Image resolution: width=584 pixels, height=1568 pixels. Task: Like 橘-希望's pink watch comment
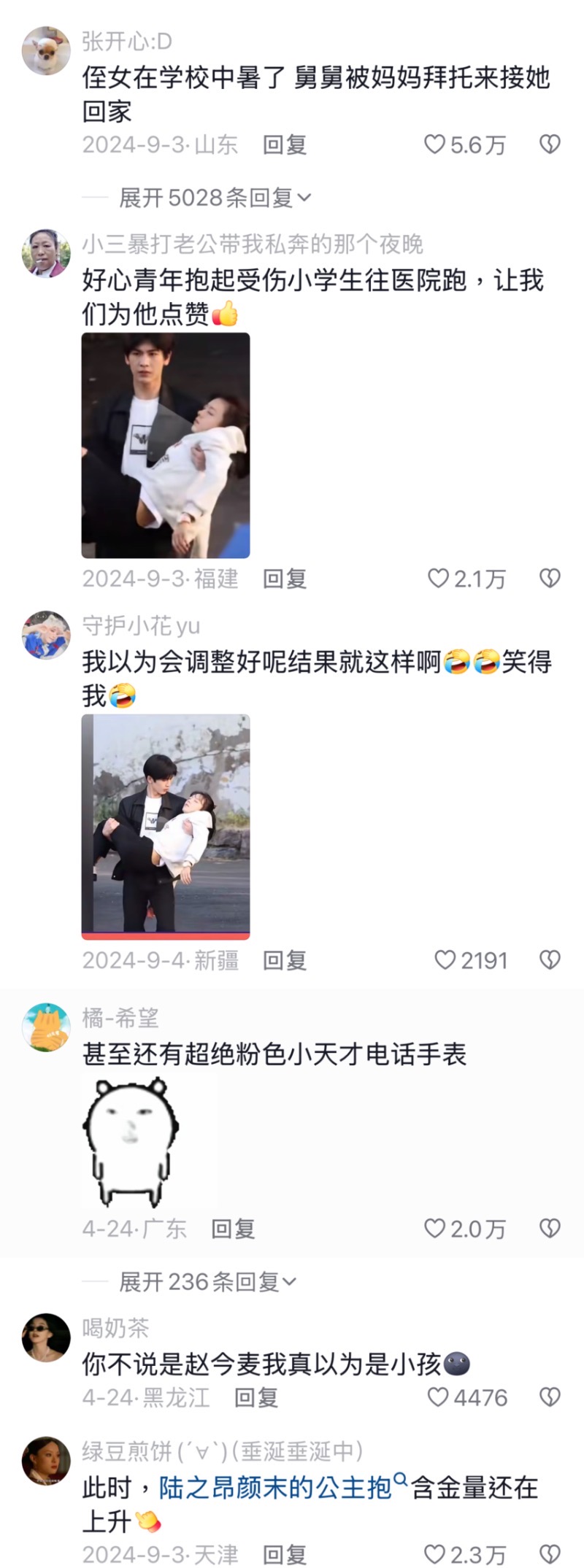point(435,1229)
